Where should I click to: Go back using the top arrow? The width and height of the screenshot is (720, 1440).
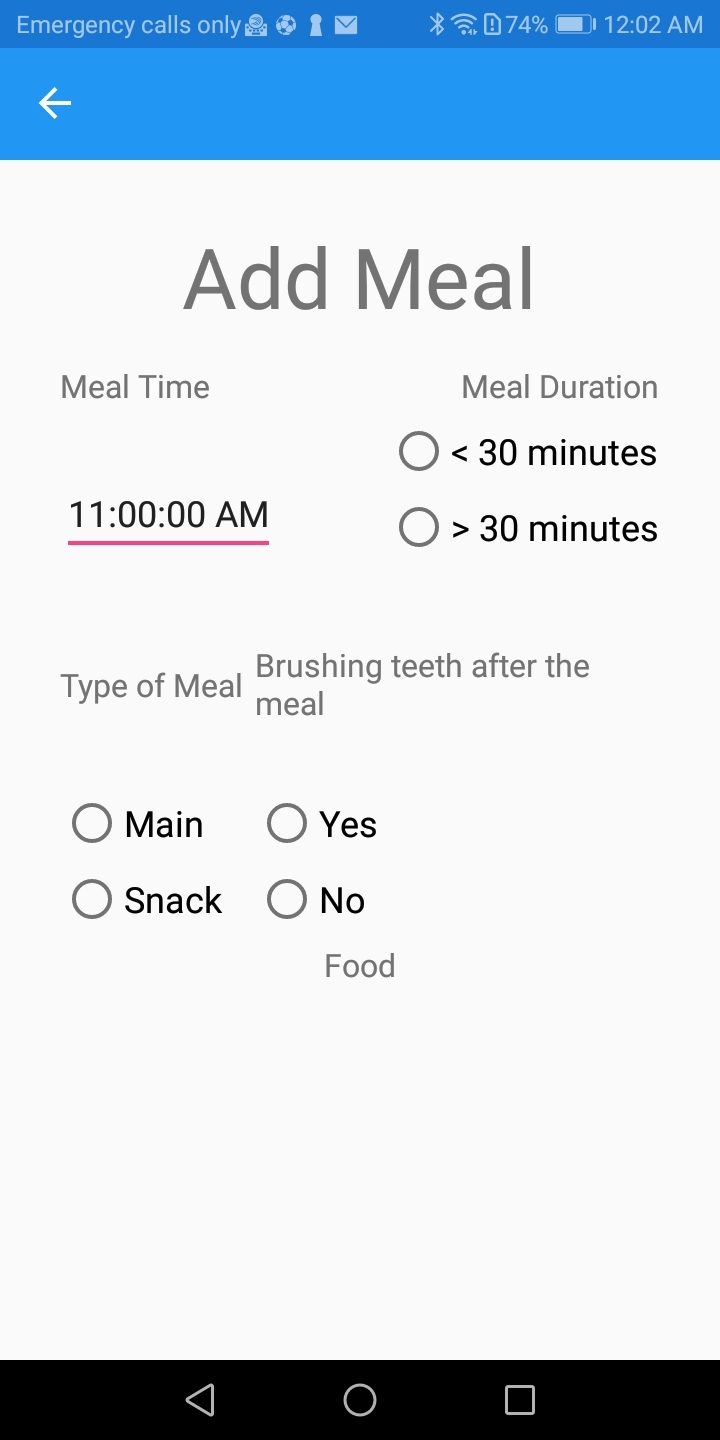click(55, 103)
